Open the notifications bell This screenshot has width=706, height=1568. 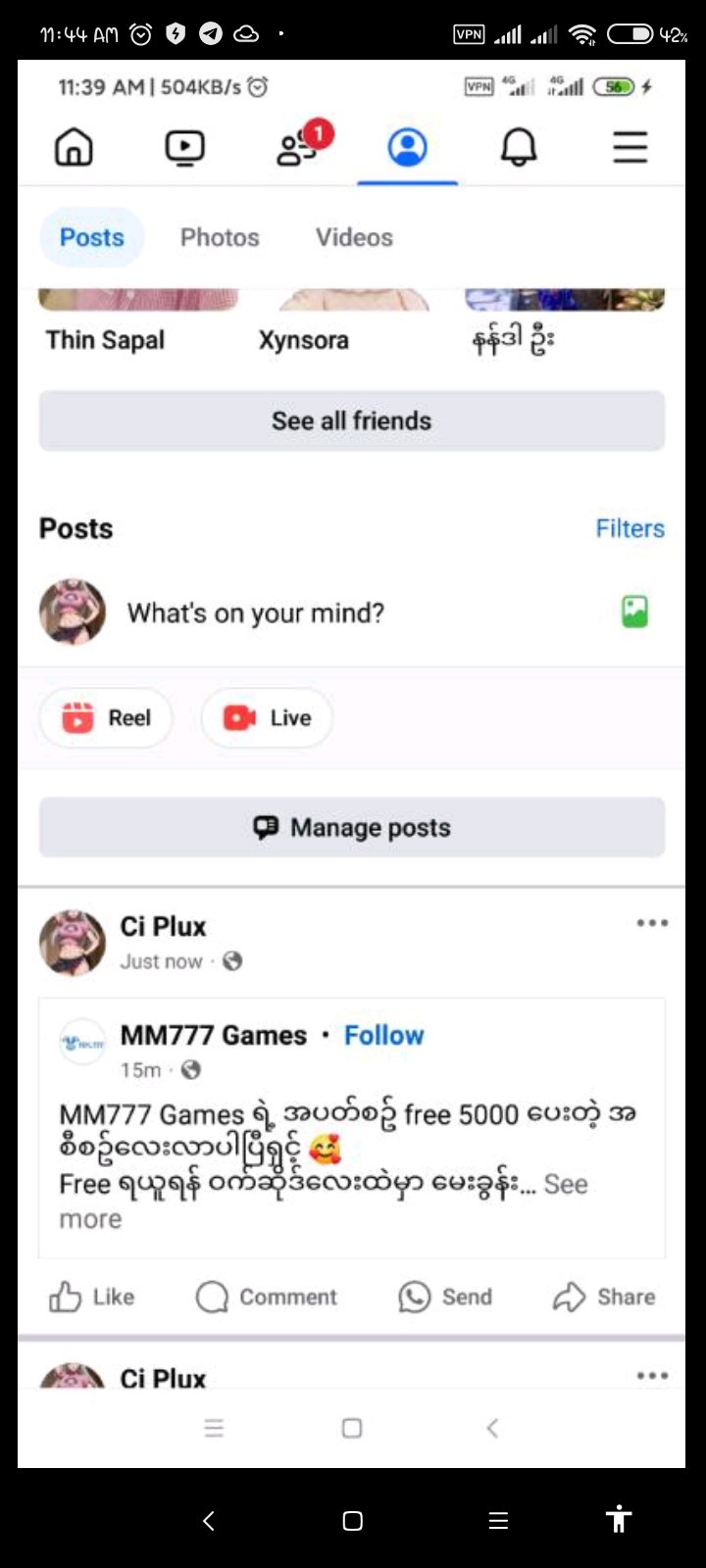519,148
